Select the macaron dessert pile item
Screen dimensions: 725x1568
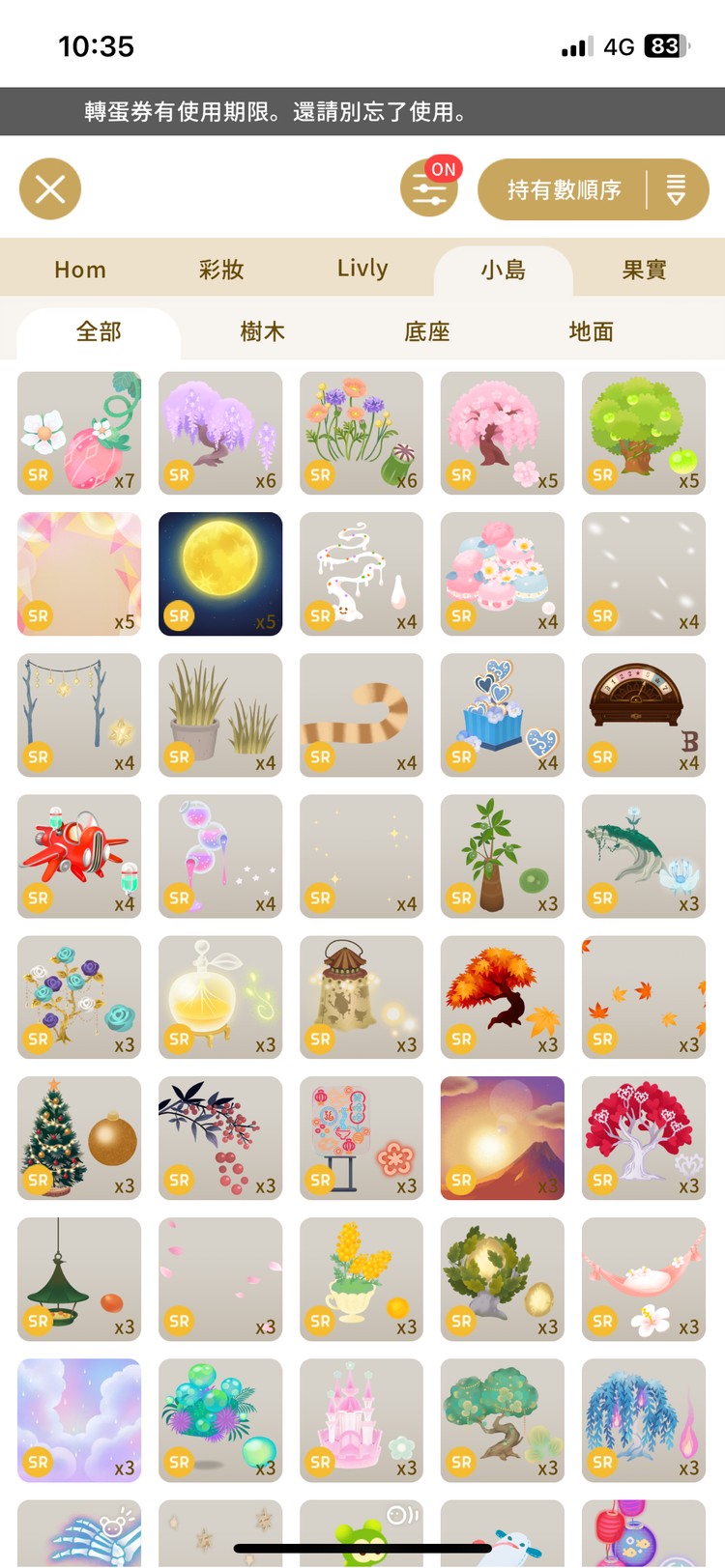coord(503,574)
